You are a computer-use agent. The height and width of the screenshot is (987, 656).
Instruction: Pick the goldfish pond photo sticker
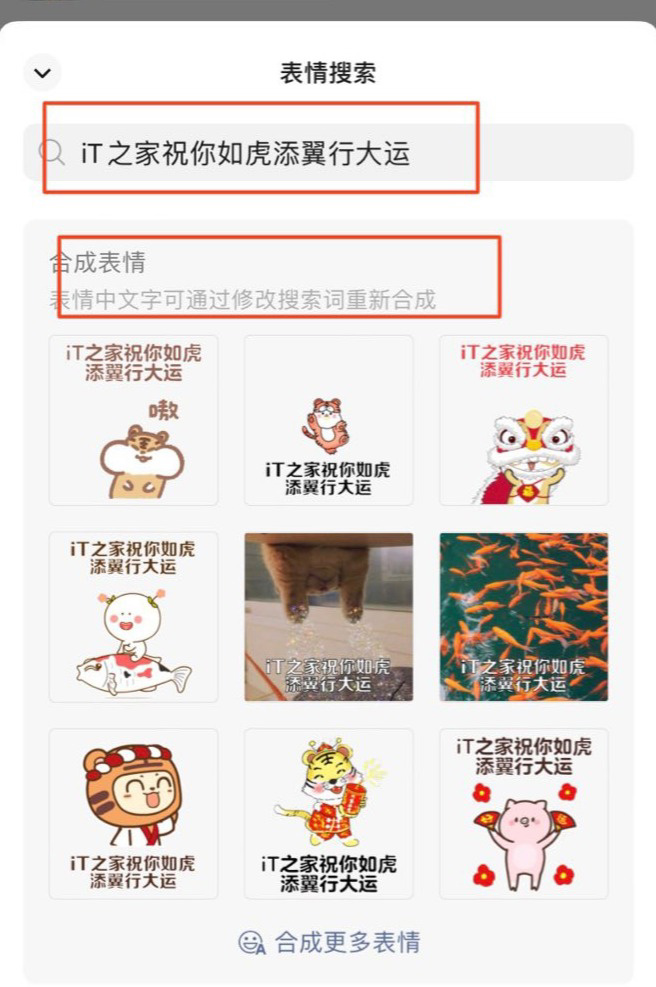(x=524, y=616)
